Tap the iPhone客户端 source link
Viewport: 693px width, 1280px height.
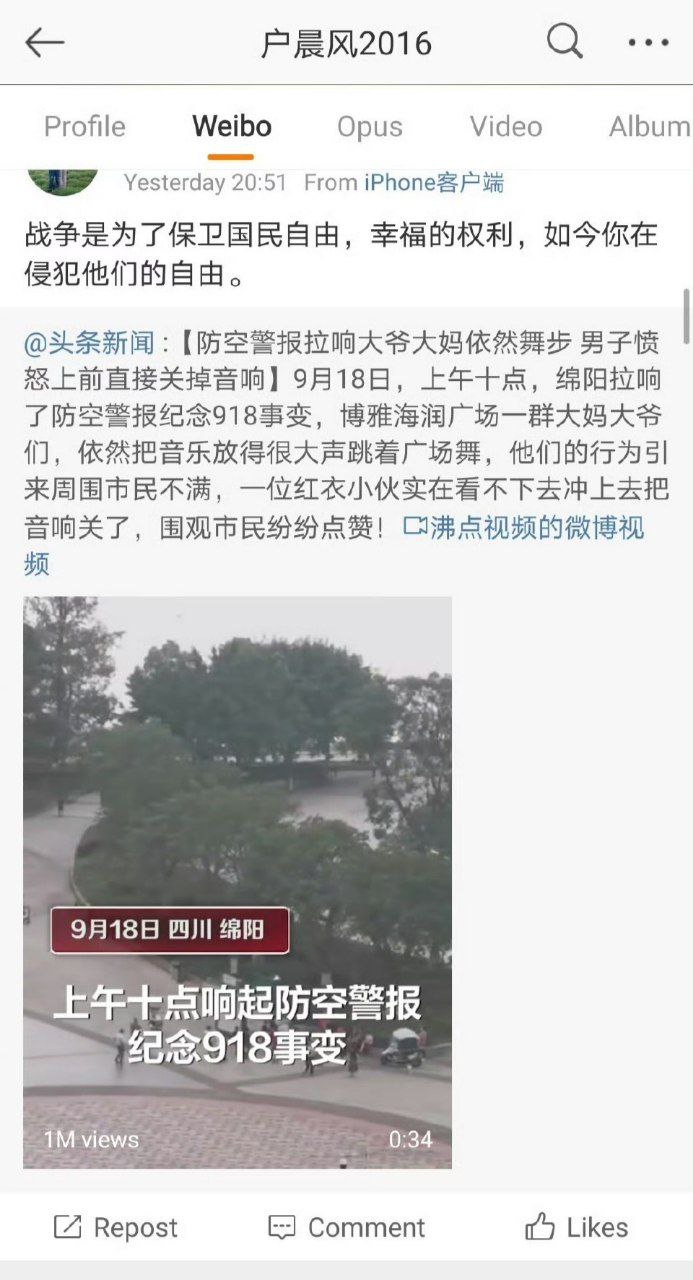[x=434, y=182]
